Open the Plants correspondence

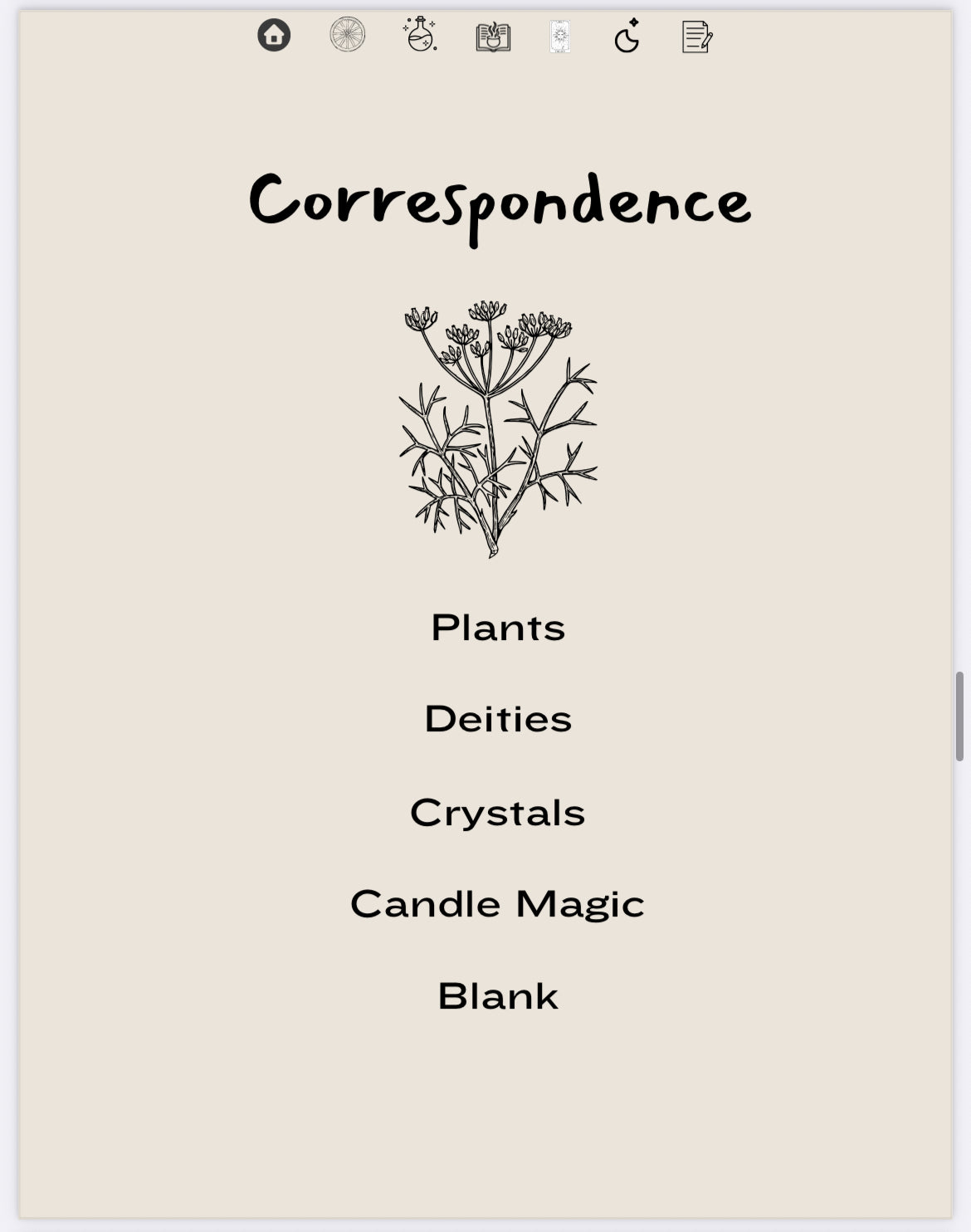pos(498,628)
